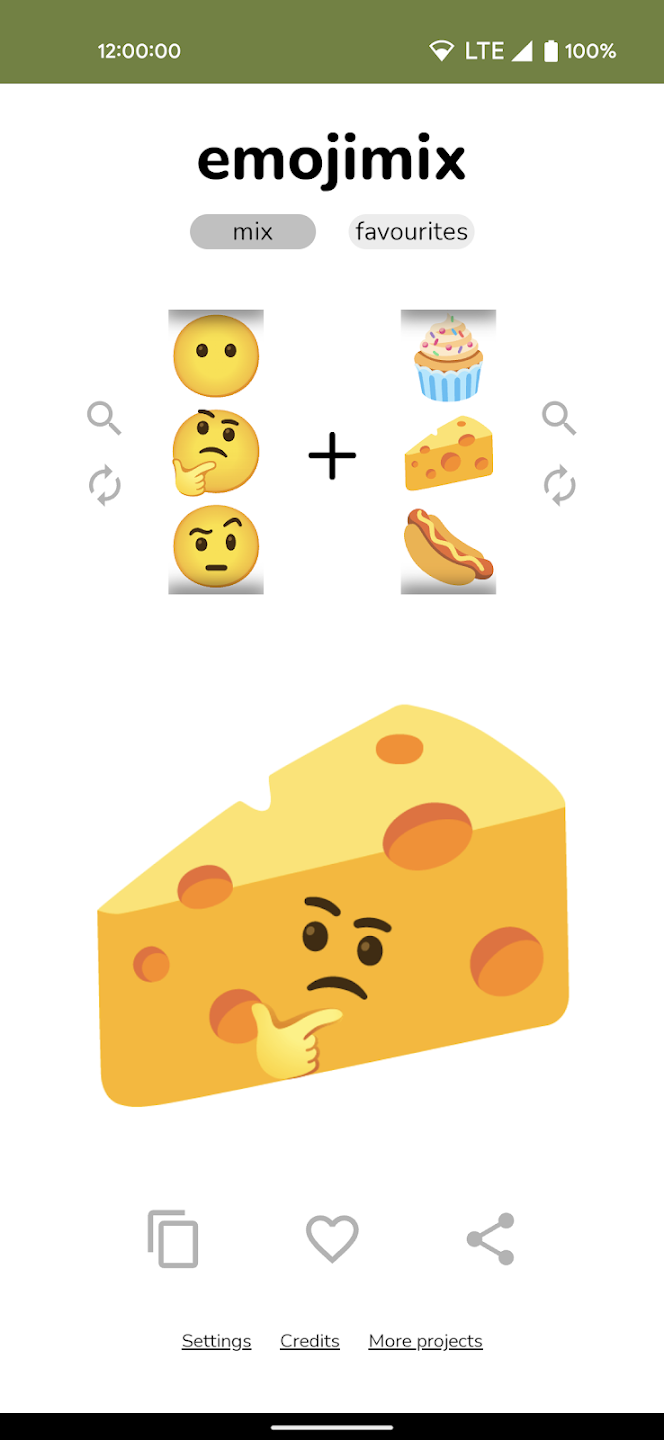Randomize the right emoji
The height and width of the screenshot is (1440, 664).
point(559,486)
